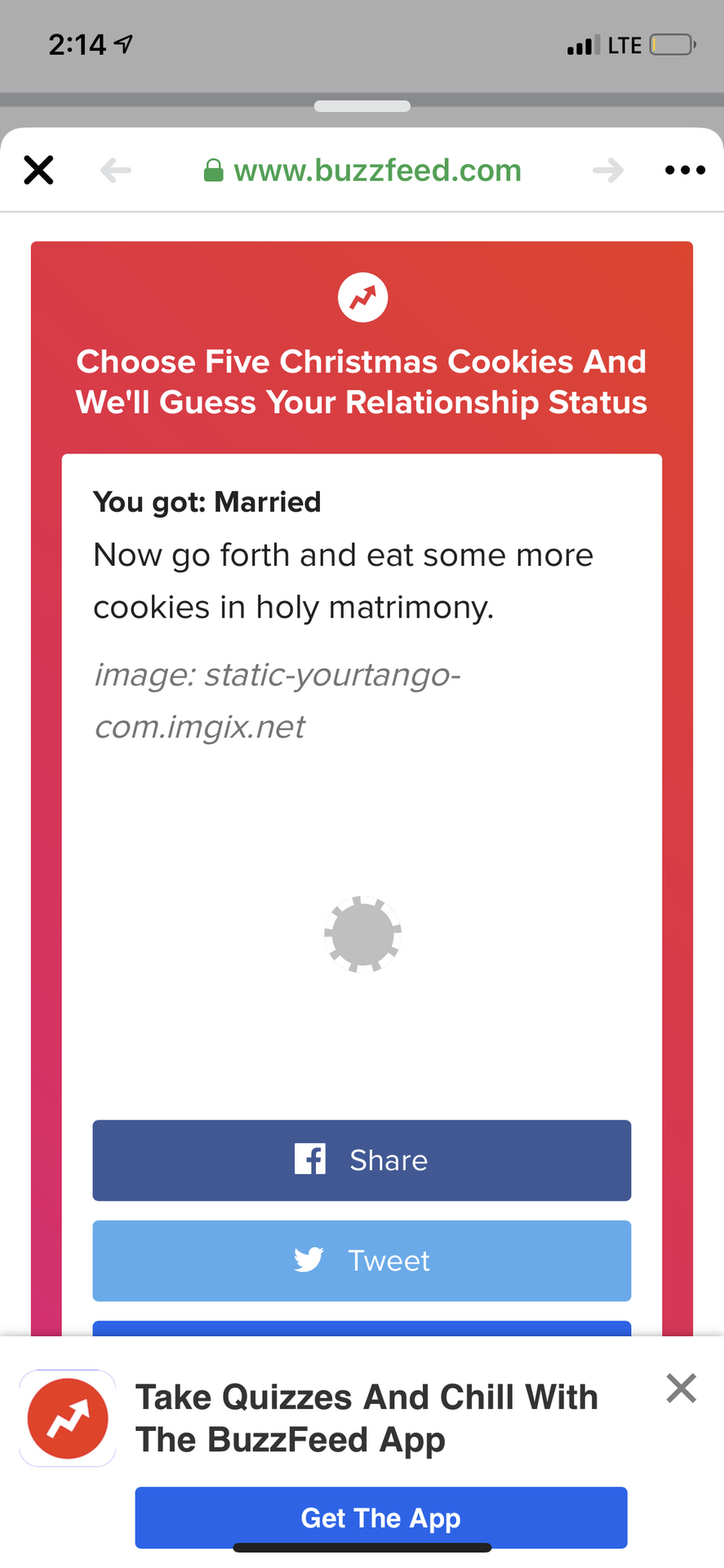Viewport: 724px width, 1568px height.
Task: Go forward to the next page
Action: [x=608, y=171]
